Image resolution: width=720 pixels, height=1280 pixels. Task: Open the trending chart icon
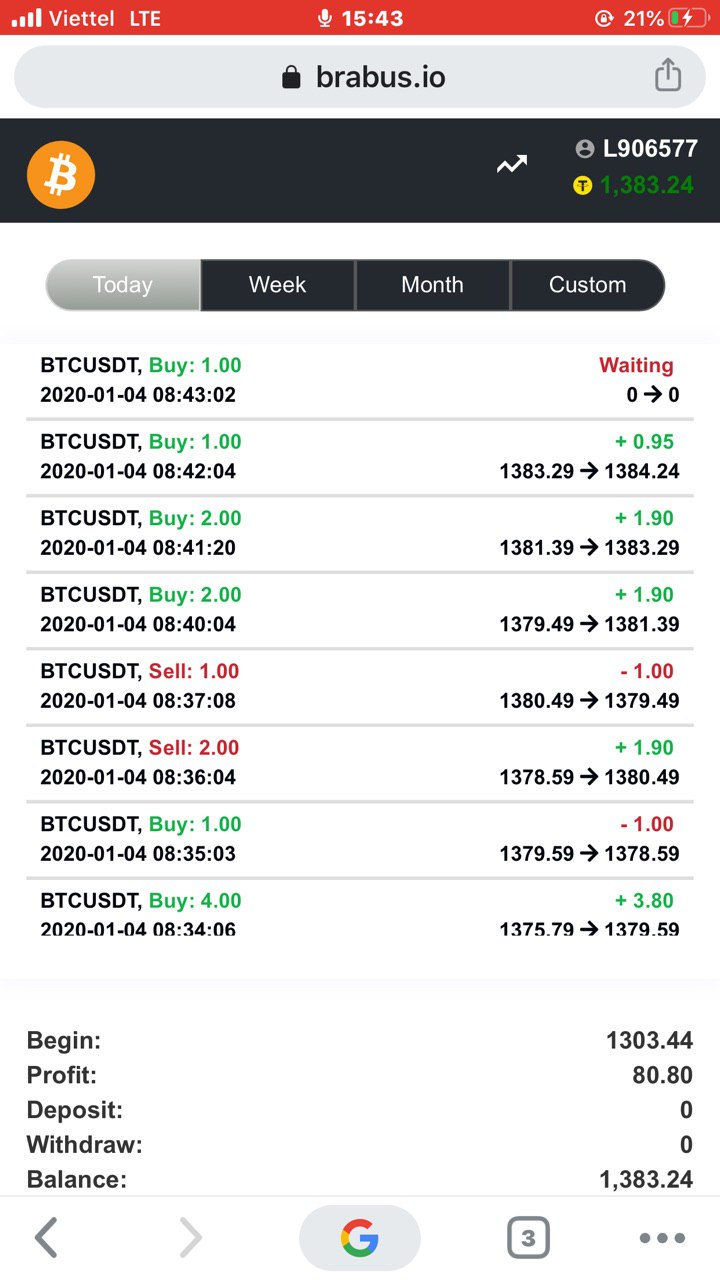[x=512, y=165]
